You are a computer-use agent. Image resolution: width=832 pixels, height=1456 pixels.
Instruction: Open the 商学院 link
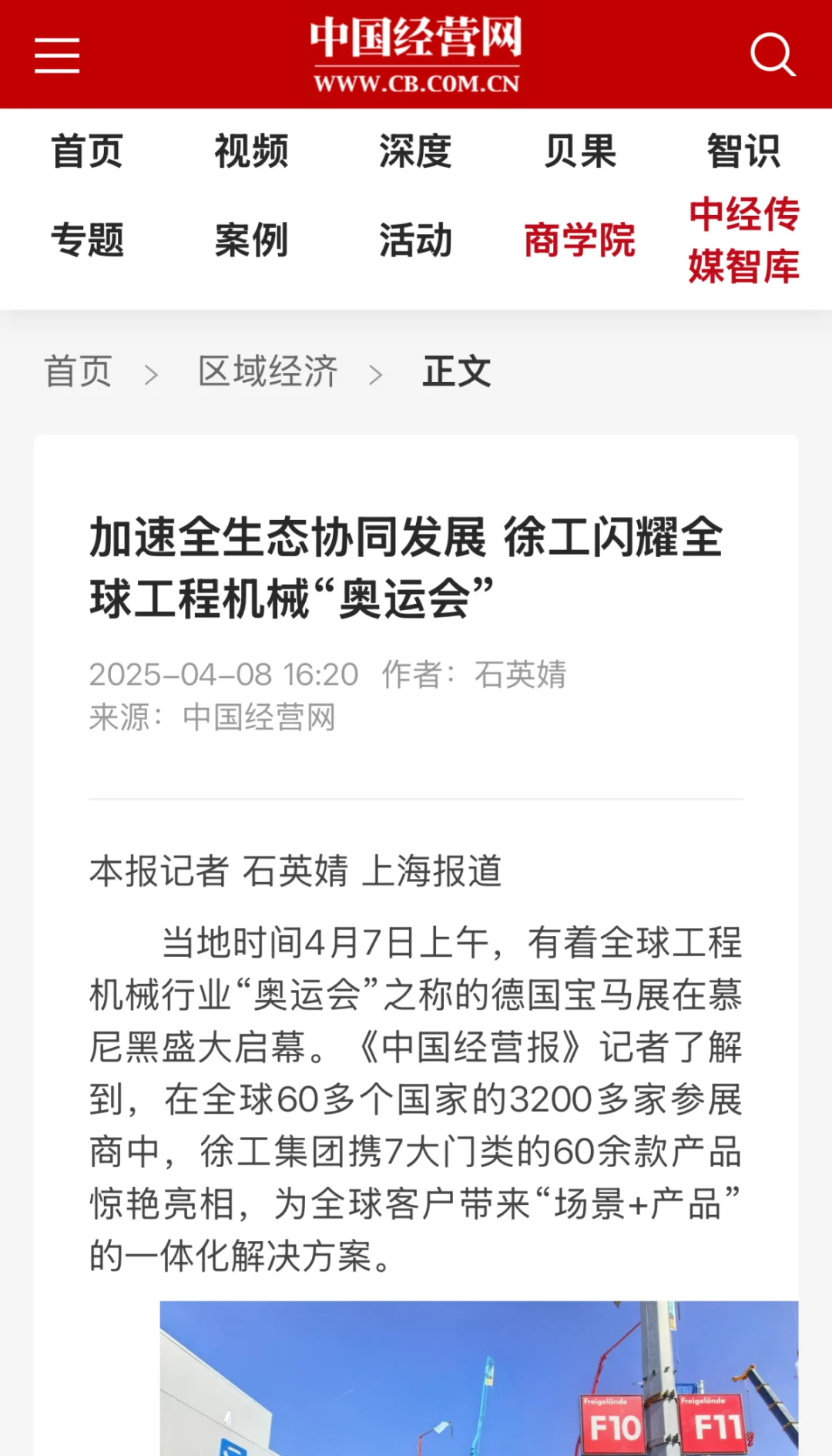580,240
